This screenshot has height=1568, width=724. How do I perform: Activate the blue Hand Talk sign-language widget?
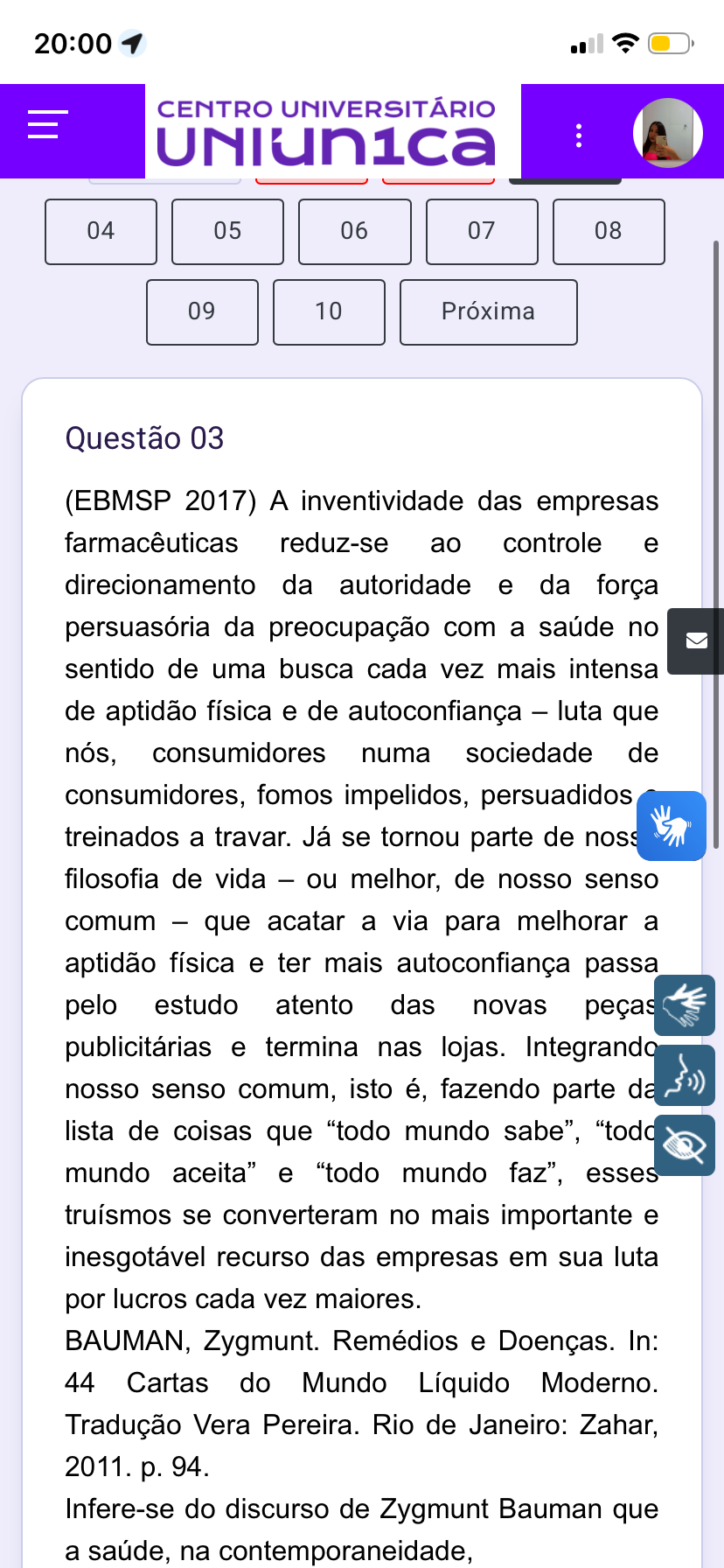672,826
